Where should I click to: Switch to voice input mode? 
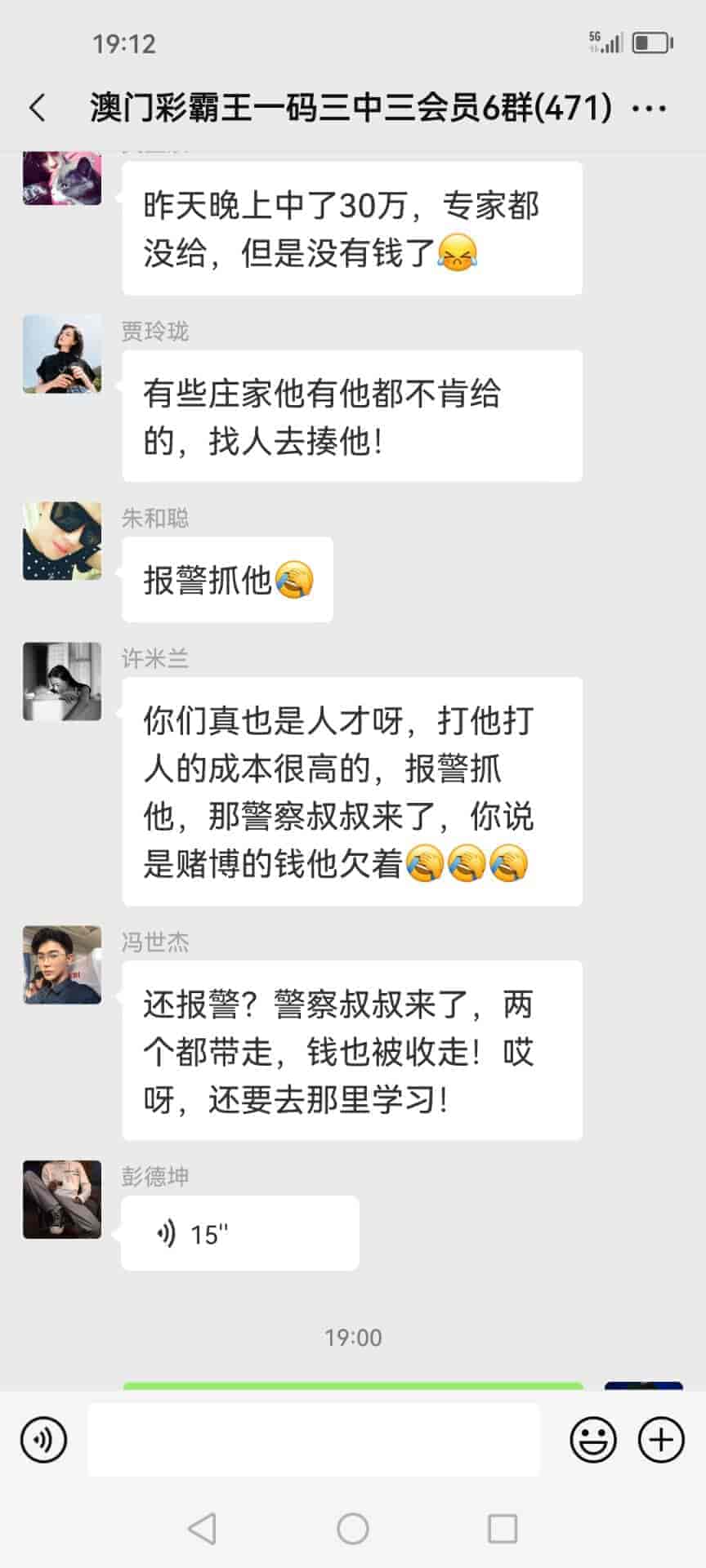point(43,1440)
